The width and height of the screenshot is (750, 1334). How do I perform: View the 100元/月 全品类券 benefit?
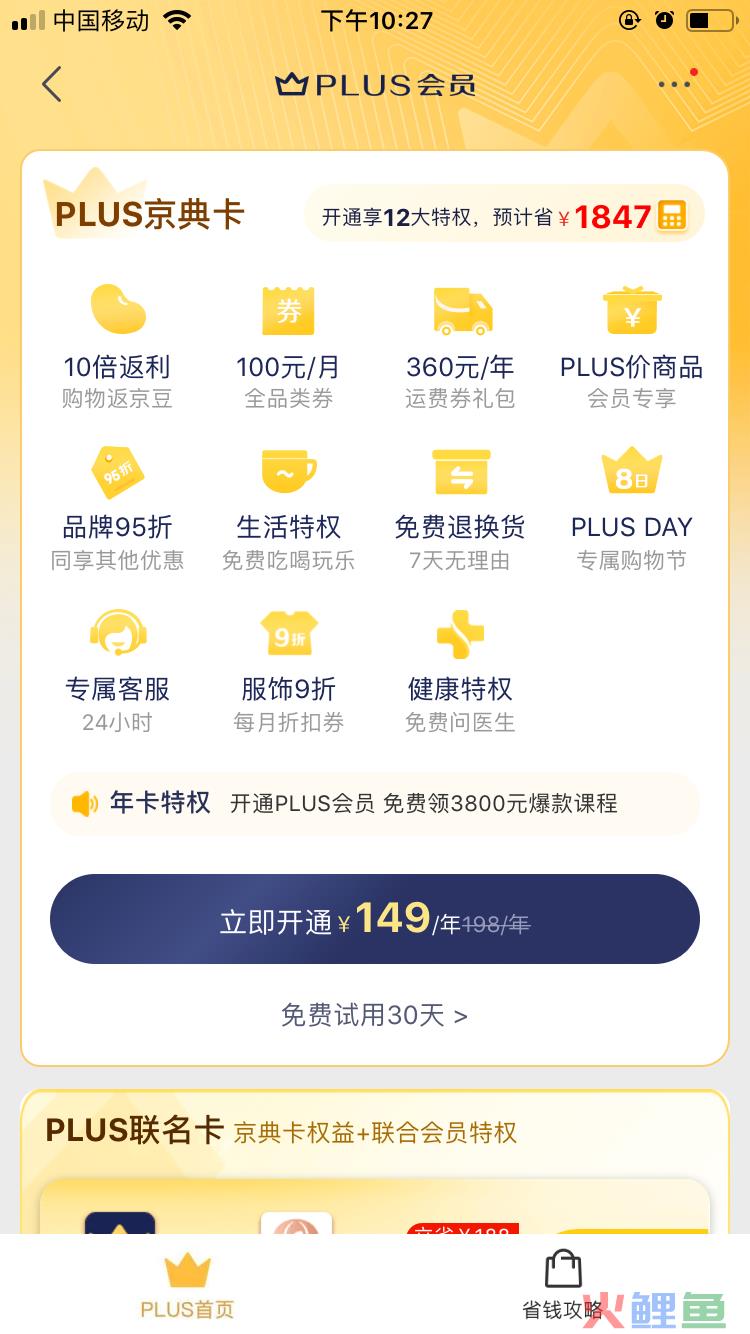pyautogui.click(x=289, y=347)
